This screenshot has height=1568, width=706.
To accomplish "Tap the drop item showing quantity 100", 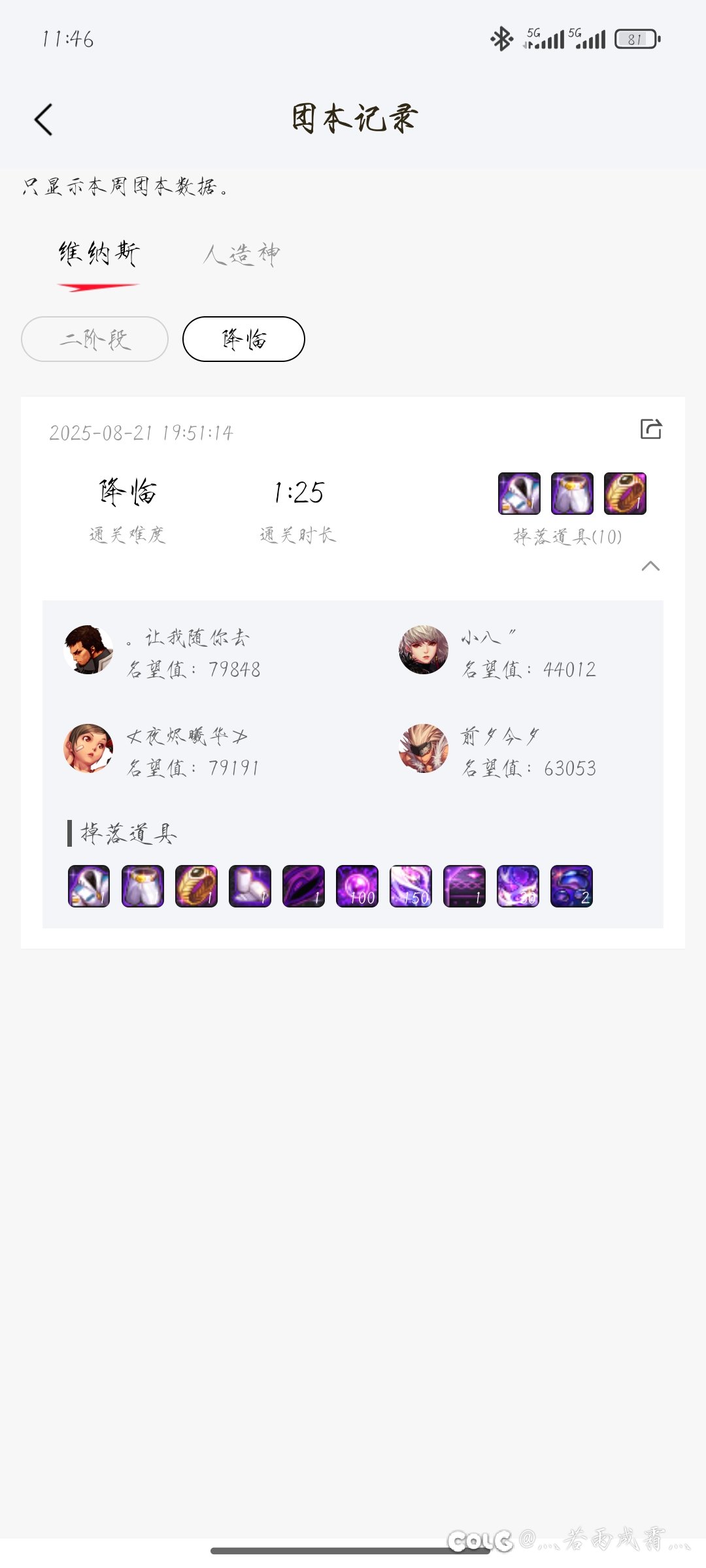I will [x=357, y=886].
